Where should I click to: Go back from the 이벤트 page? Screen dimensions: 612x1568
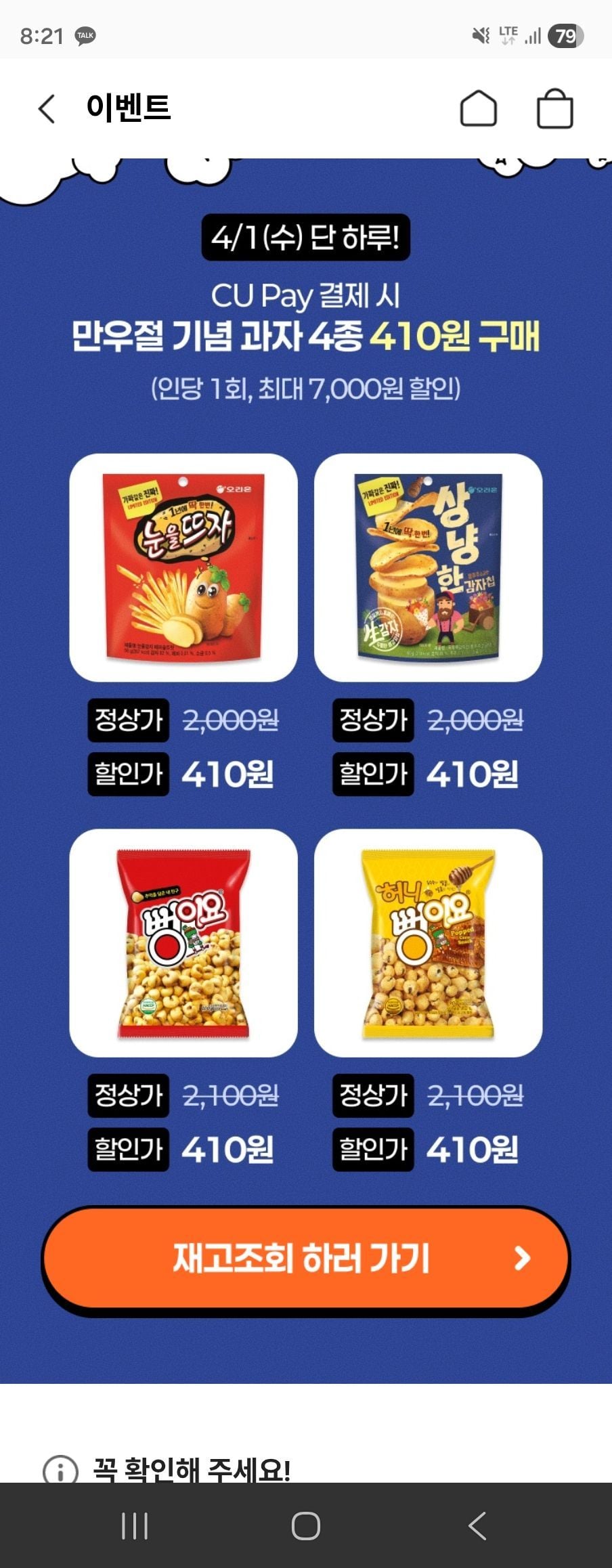(x=46, y=108)
